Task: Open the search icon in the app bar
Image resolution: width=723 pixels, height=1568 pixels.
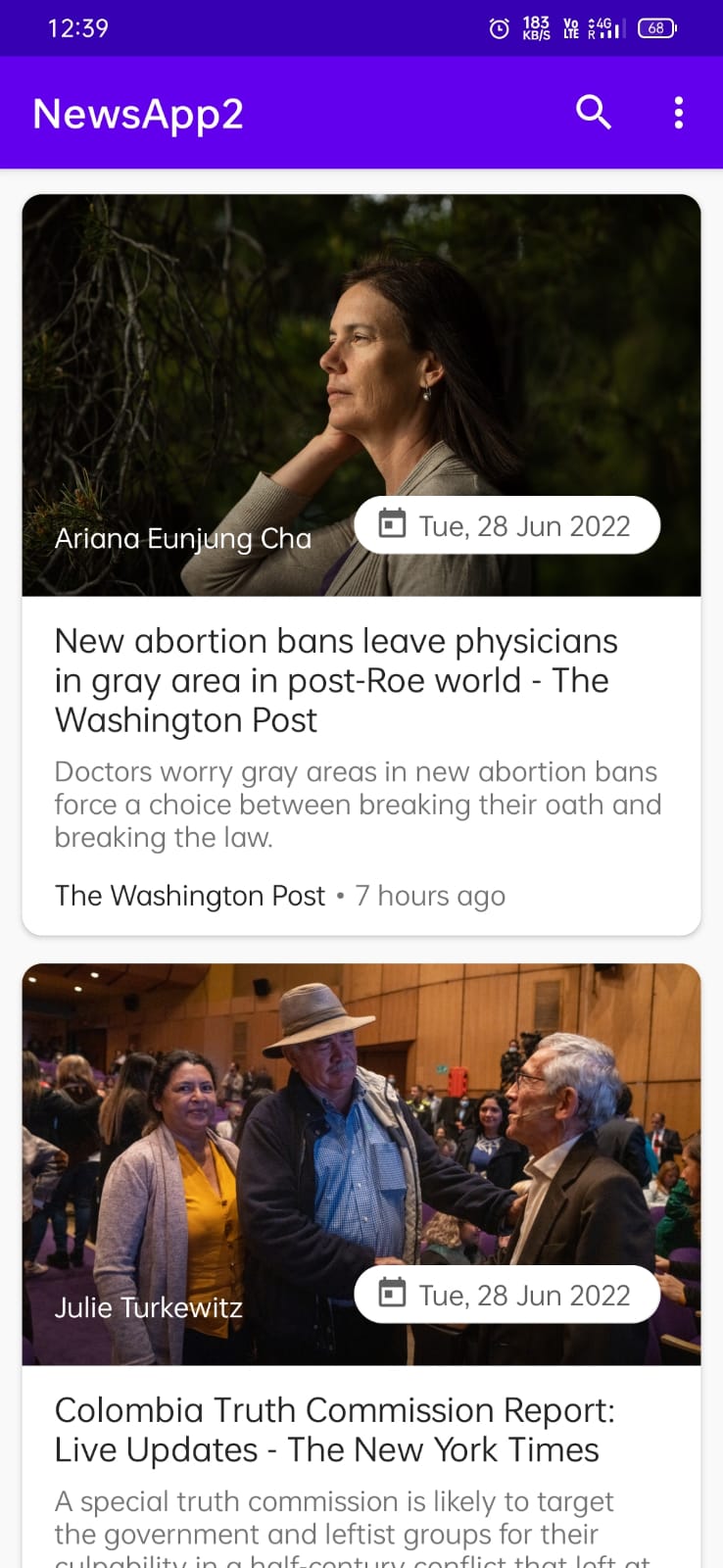Action: pyautogui.click(x=594, y=113)
